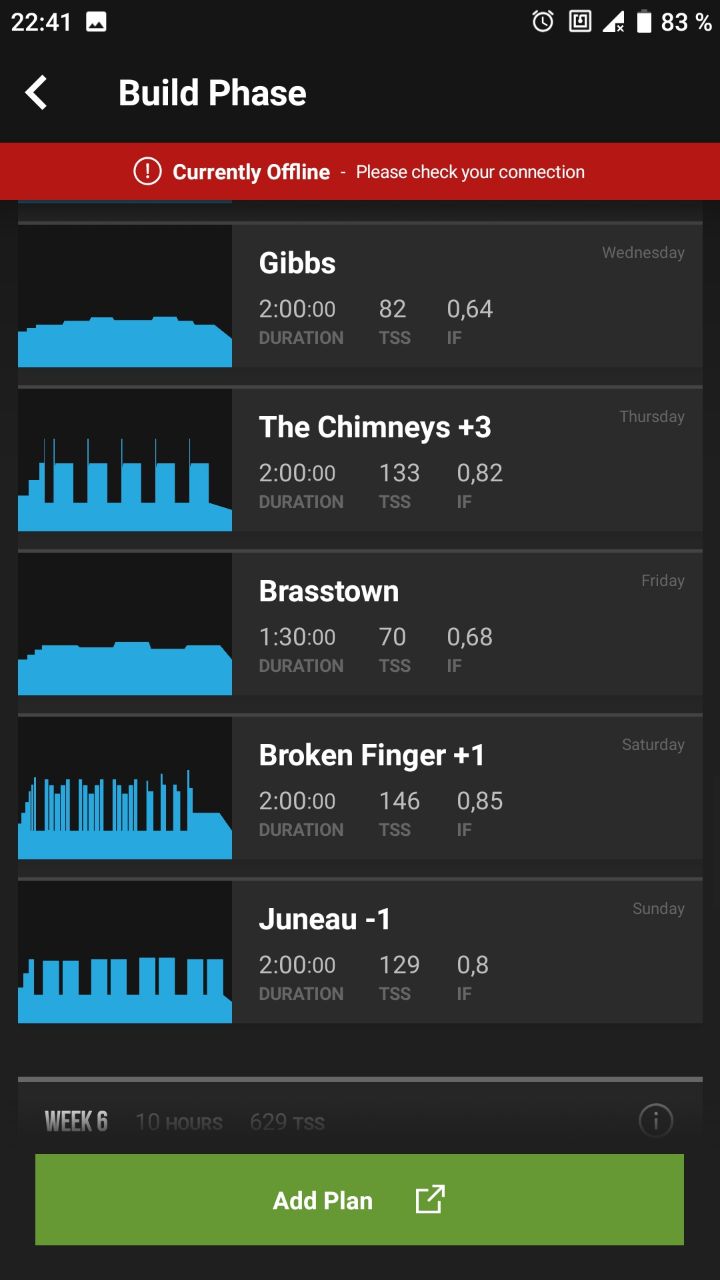The width and height of the screenshot is (720, 1280).
Task: Open the Gibbs workout
Action: 360,295
